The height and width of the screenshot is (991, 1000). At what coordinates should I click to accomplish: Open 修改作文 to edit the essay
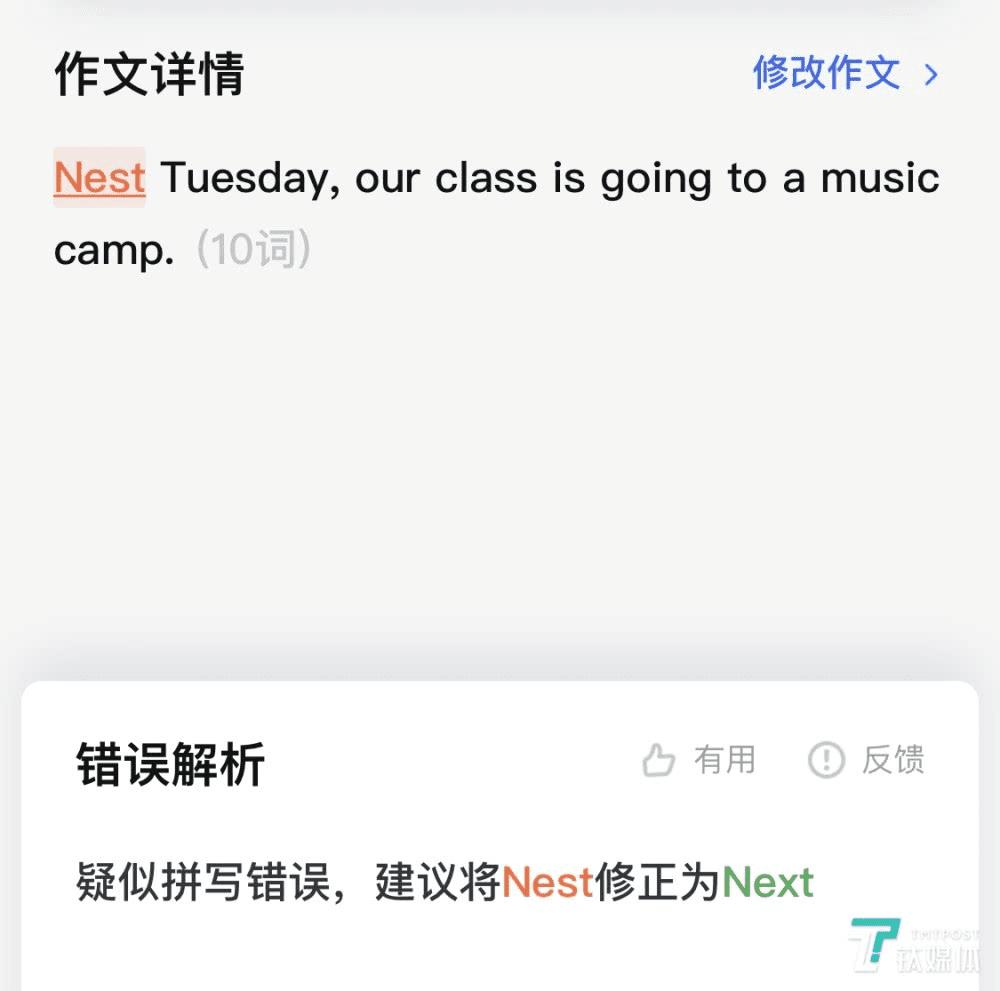(x=845, y=73)
